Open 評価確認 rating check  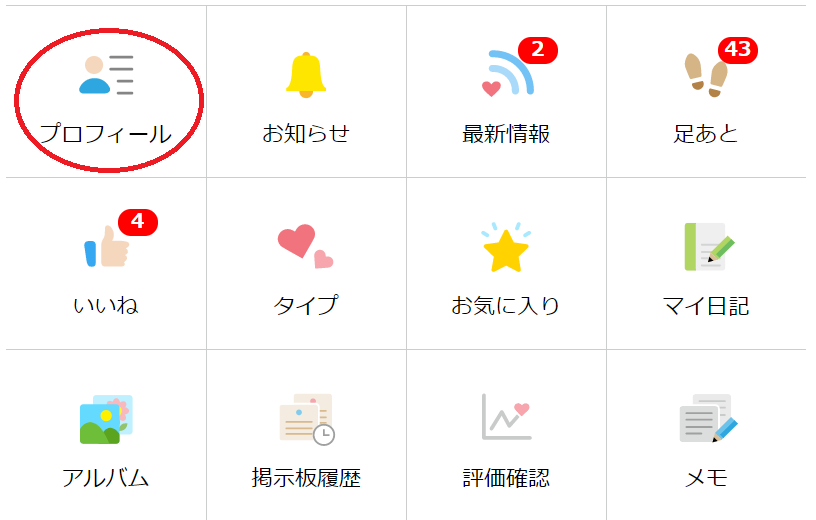tap(506, 437)
